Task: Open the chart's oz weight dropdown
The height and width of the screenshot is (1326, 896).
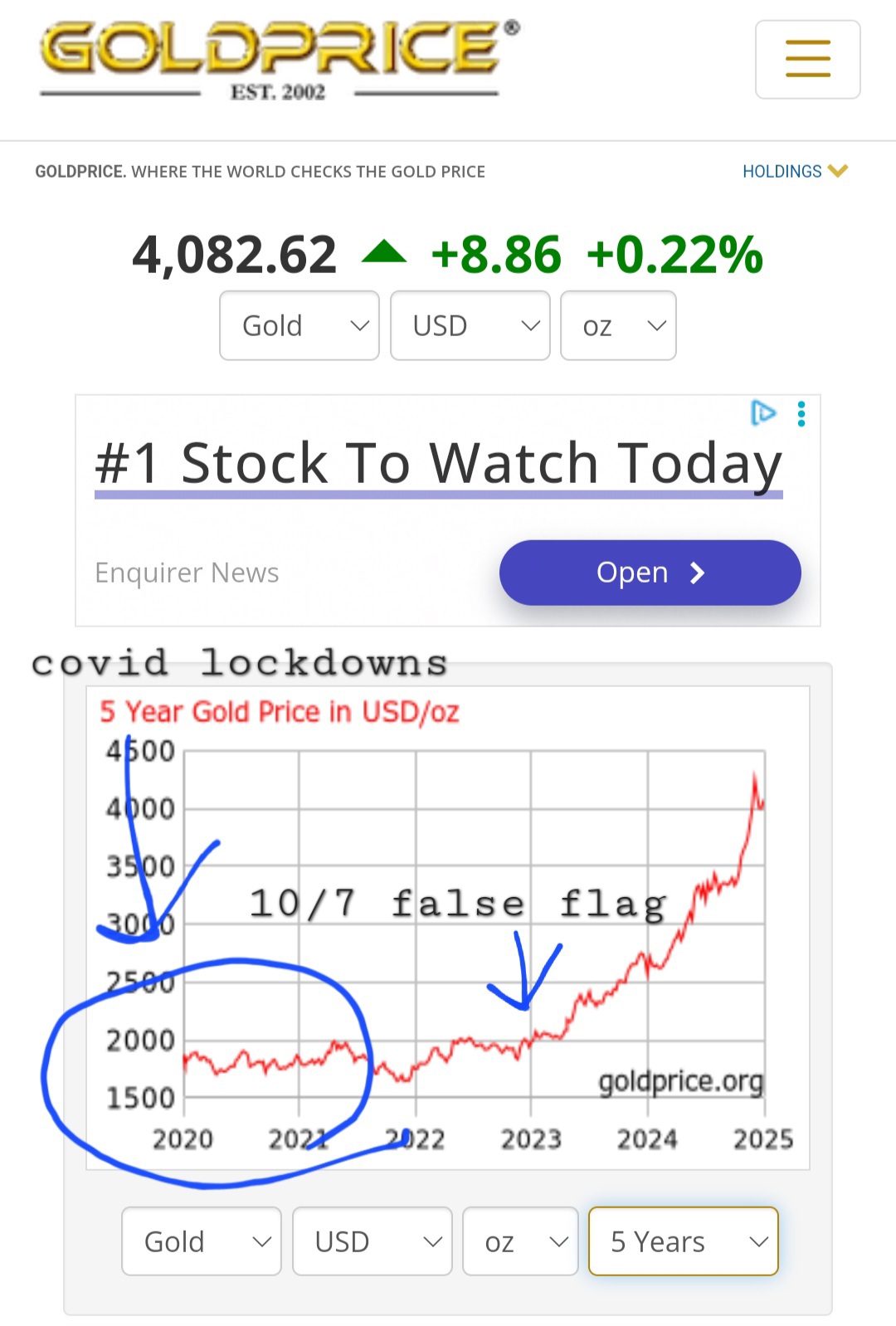Action: pos(520,1241)
